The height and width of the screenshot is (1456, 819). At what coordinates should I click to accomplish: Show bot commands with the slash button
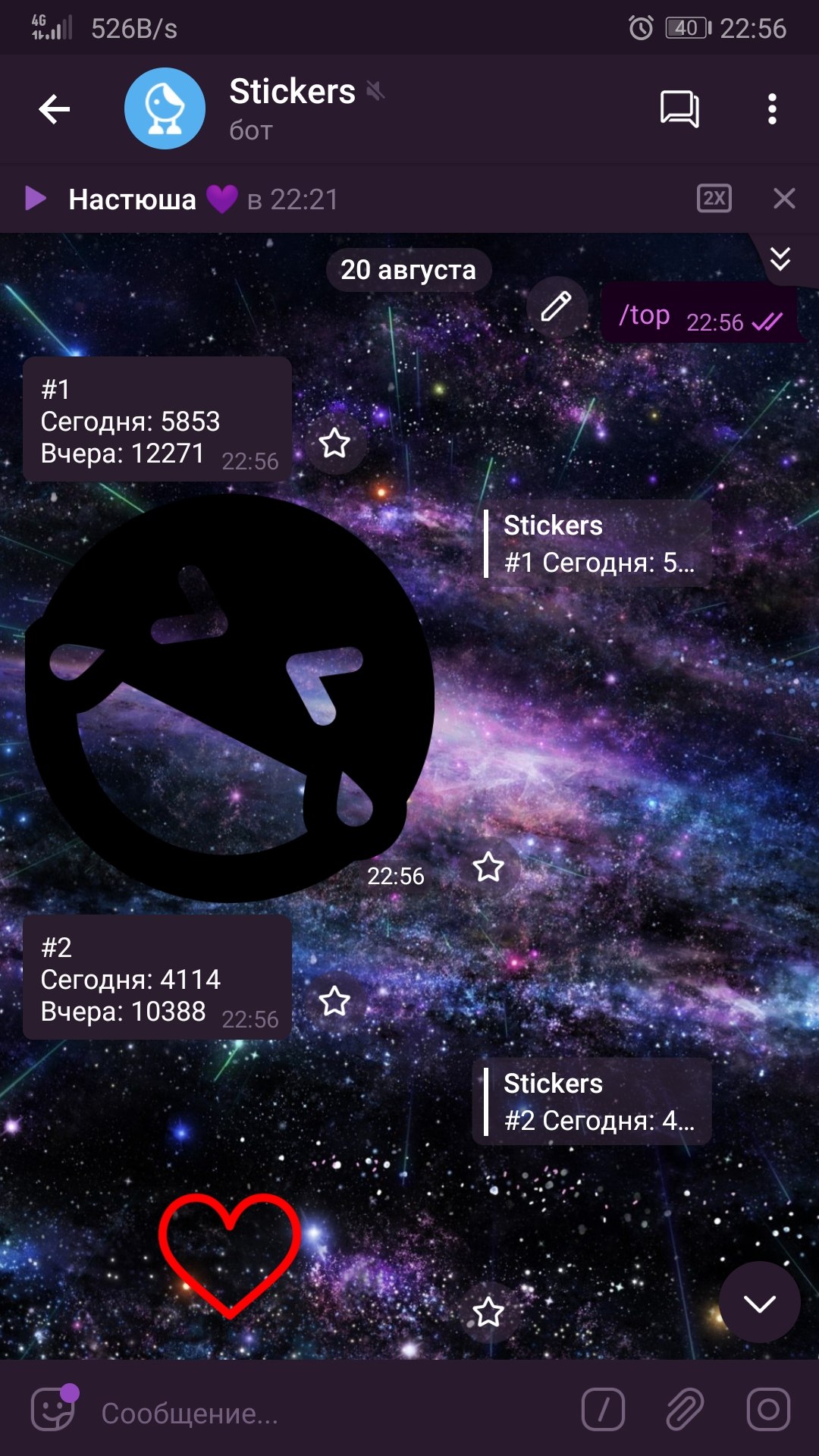(603, 1410)
